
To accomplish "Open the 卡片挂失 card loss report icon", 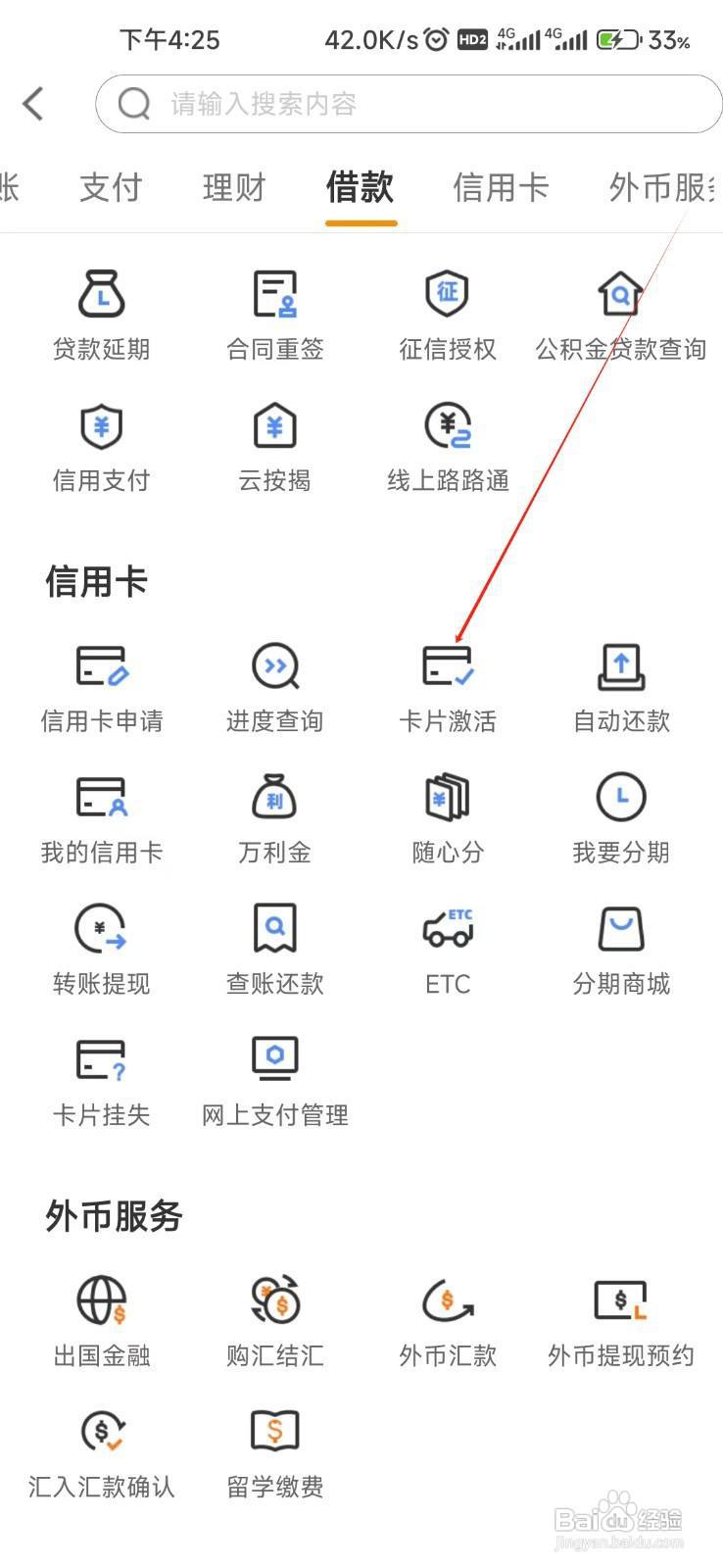I will pyautogui.click(x=101, y=1076).
